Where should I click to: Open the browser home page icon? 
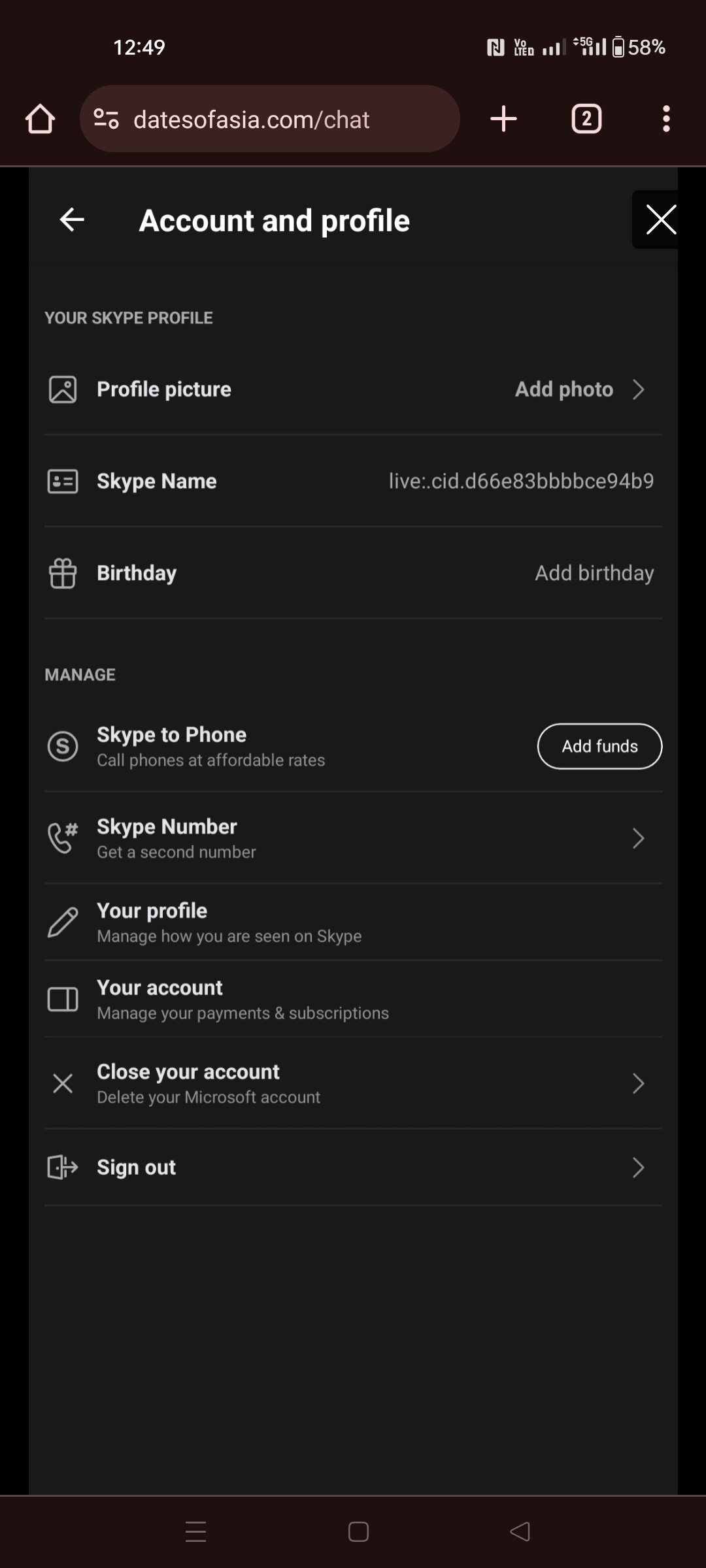tap(40, 119)
